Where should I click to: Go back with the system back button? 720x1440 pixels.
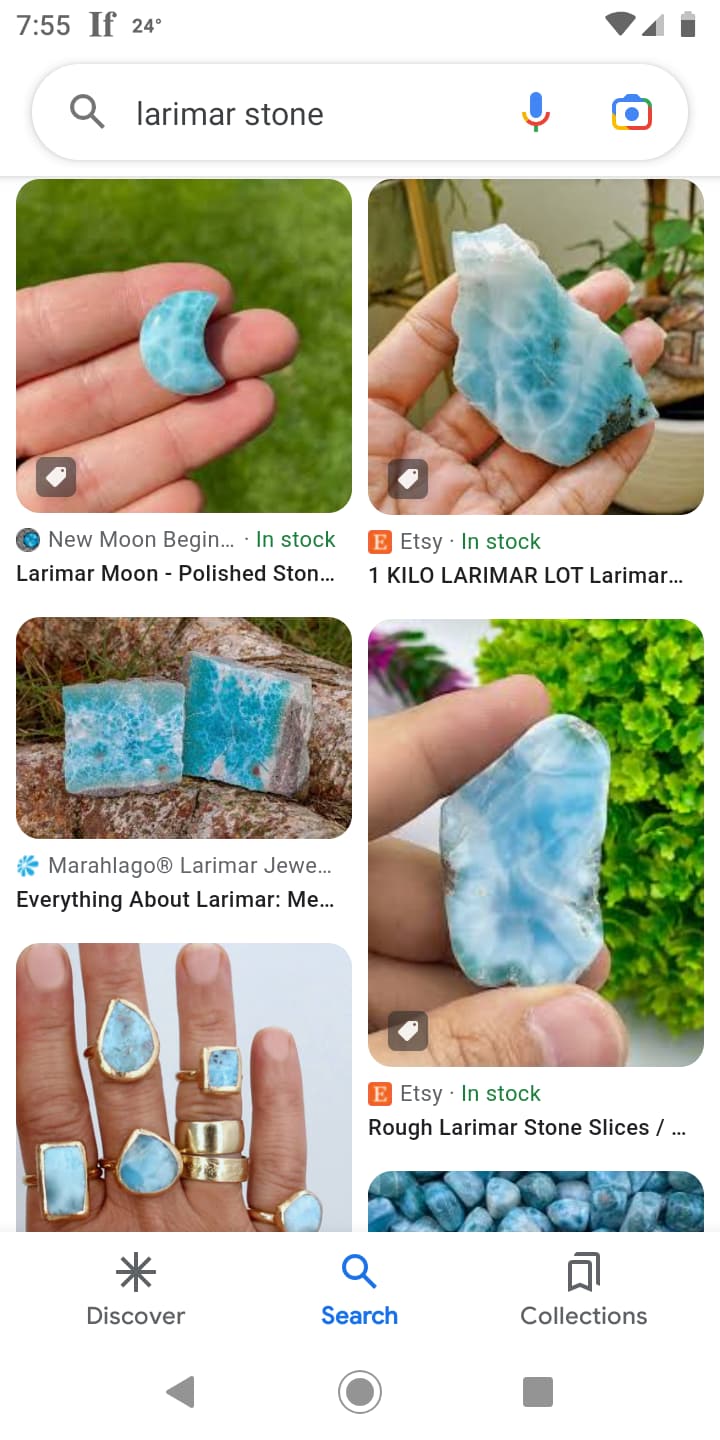180,1391
